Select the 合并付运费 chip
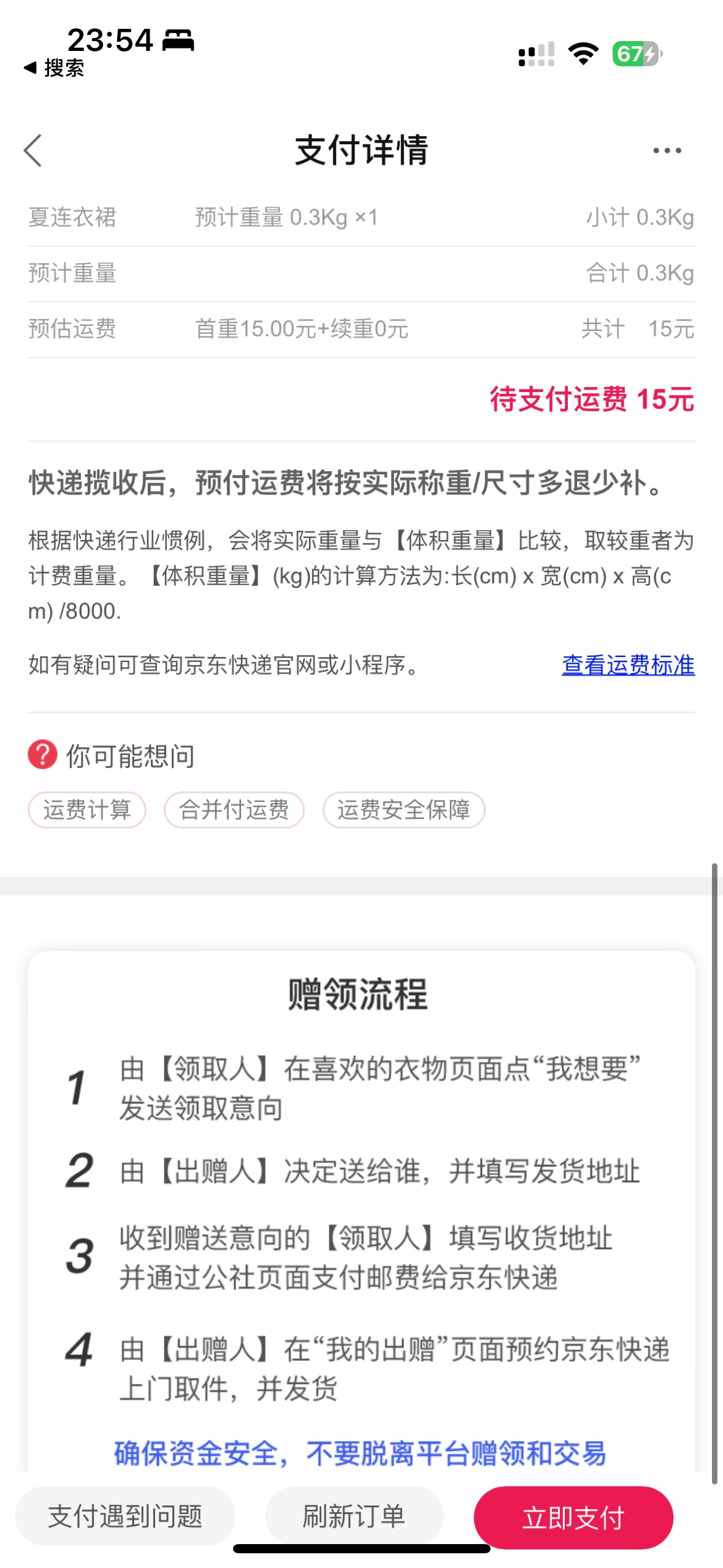 pos(234,810)
